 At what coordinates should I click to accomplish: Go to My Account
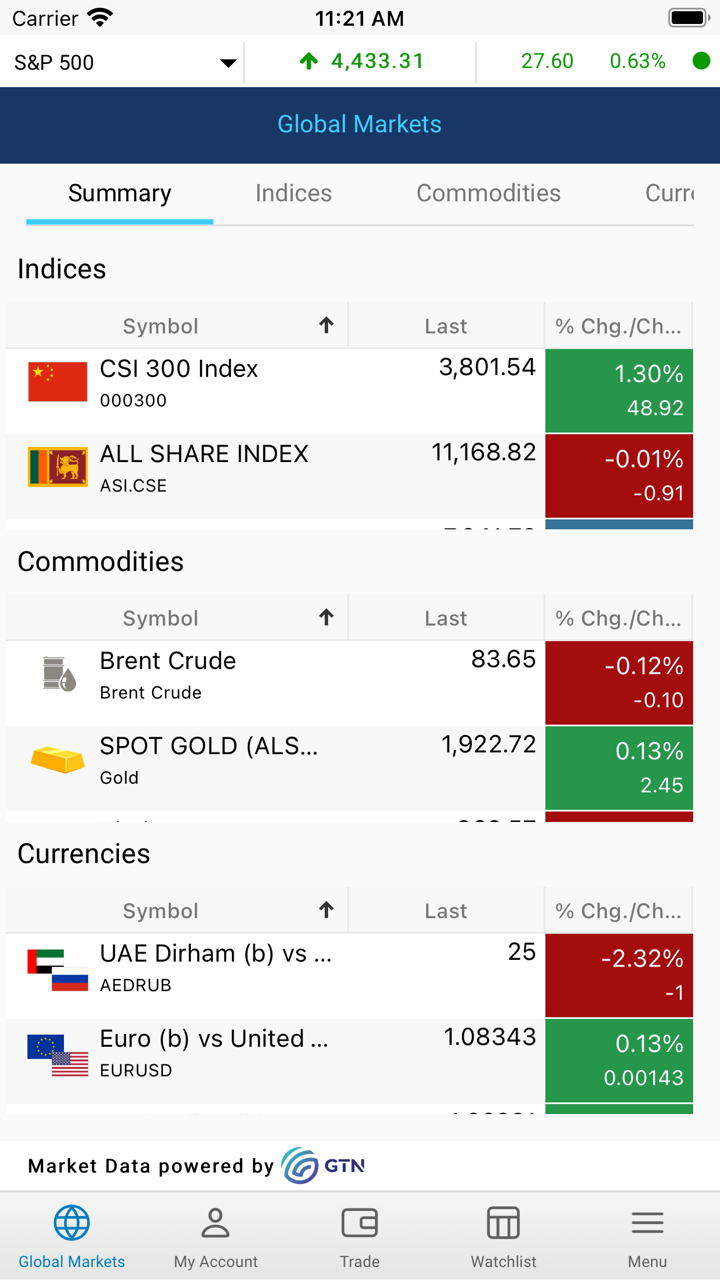216,1236
